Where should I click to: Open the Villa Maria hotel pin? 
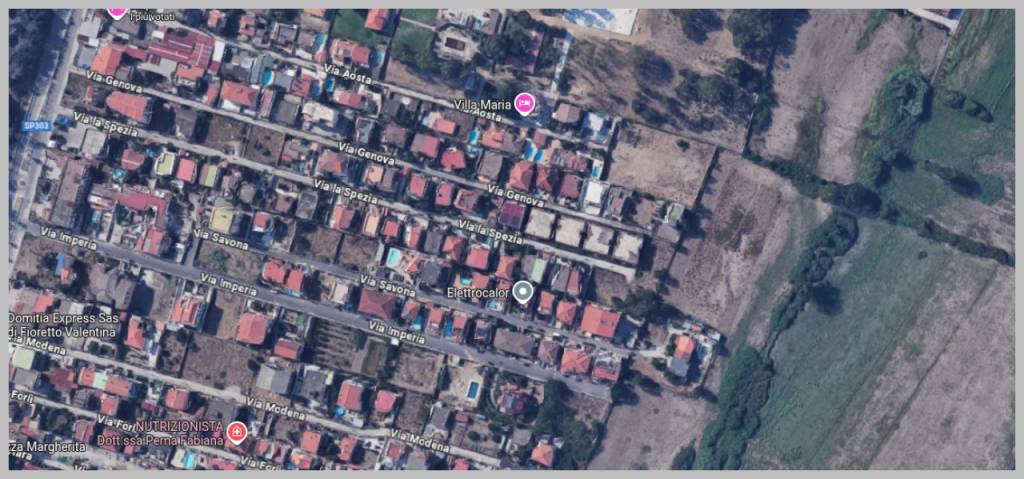[524, 102]
